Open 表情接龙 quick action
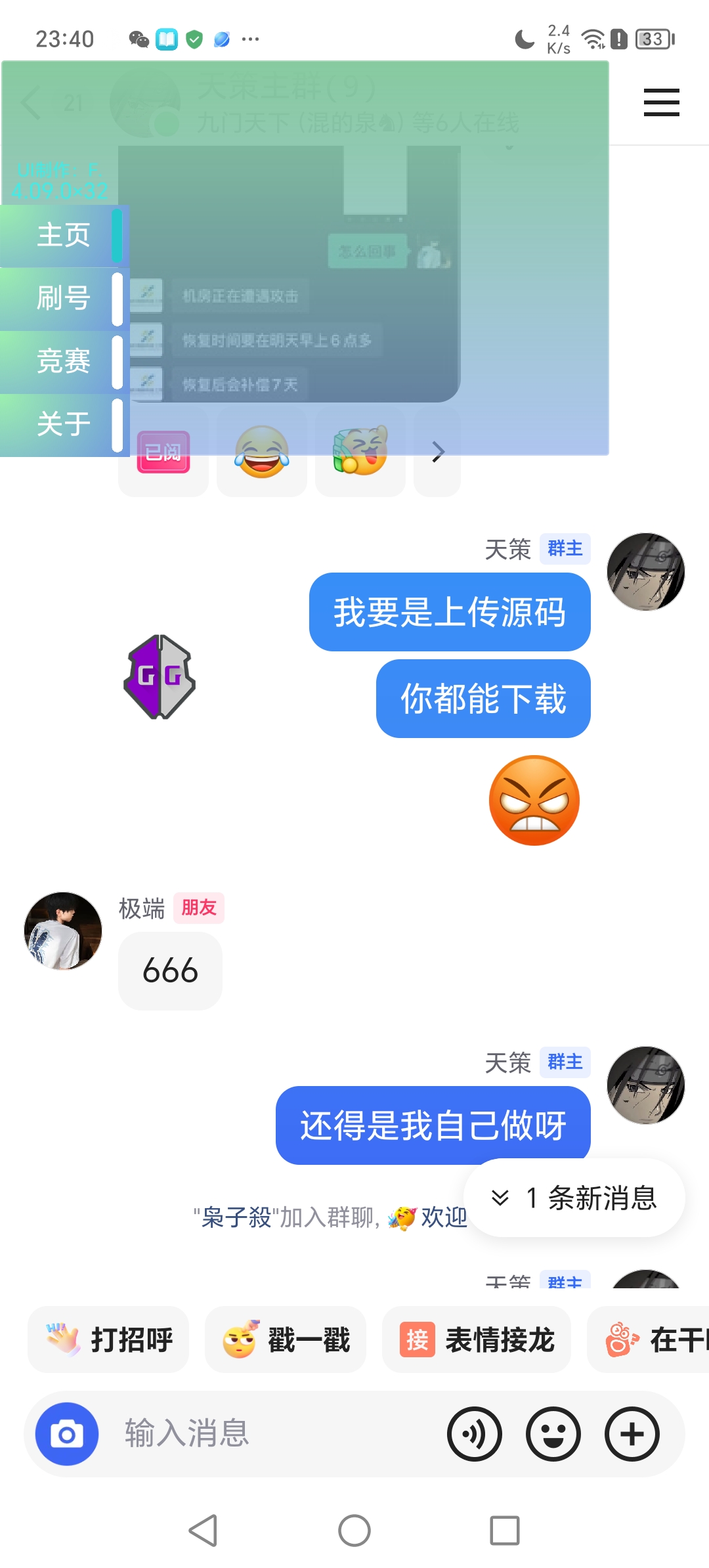Image resolution: width=709 pixels, height=1568 pixels. click(477, 1339)
